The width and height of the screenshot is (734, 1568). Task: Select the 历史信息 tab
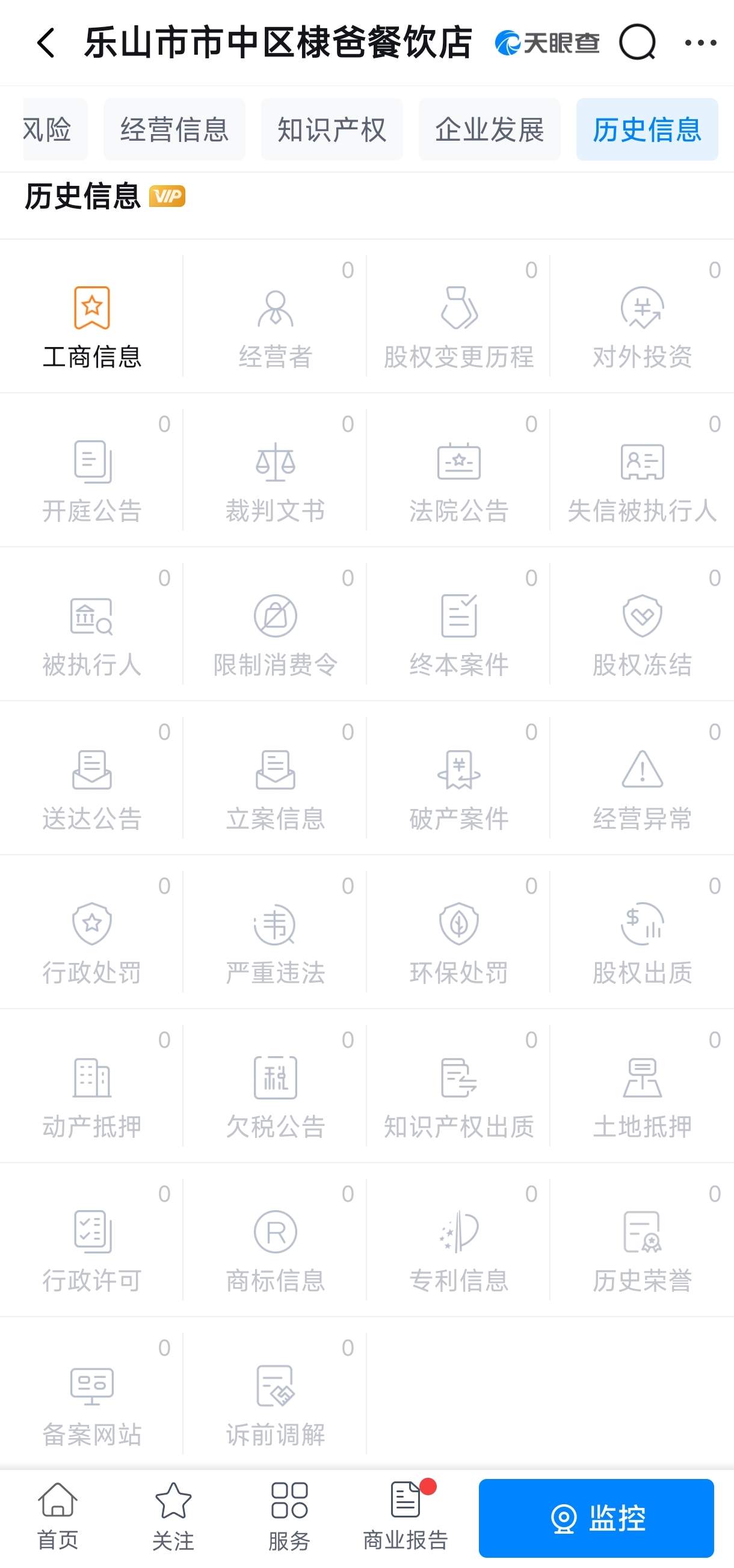tap(647, 130)
